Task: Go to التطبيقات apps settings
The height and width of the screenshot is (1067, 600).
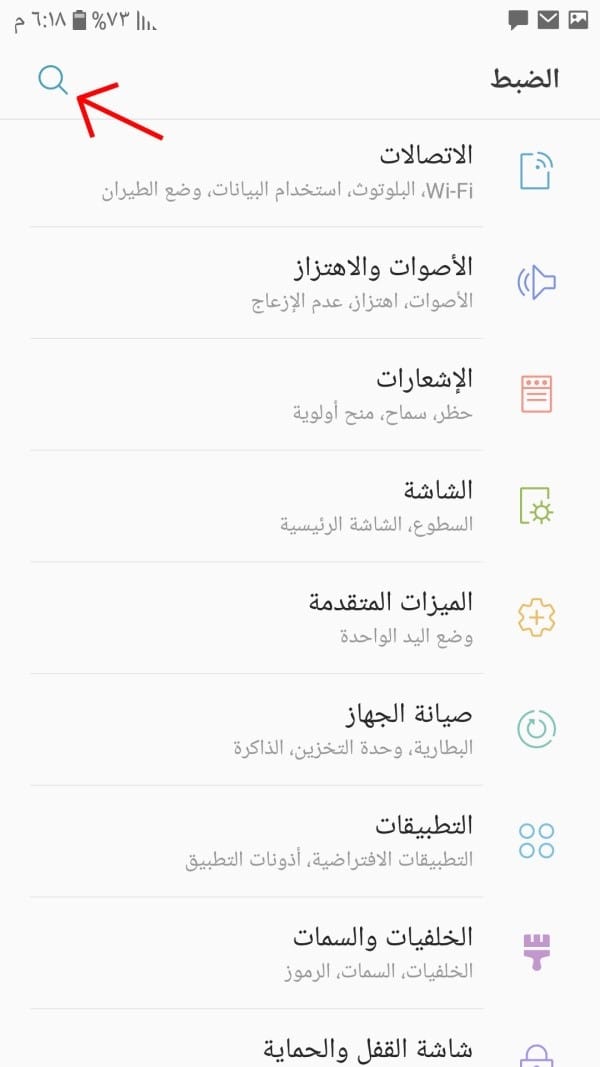Action: pos(300,841)
